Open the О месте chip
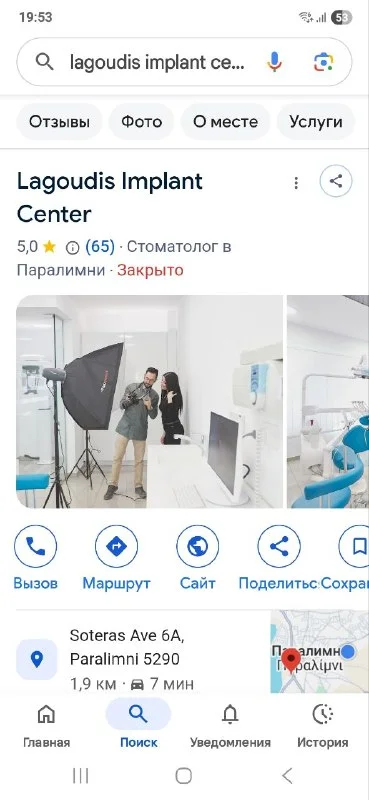 225,122
